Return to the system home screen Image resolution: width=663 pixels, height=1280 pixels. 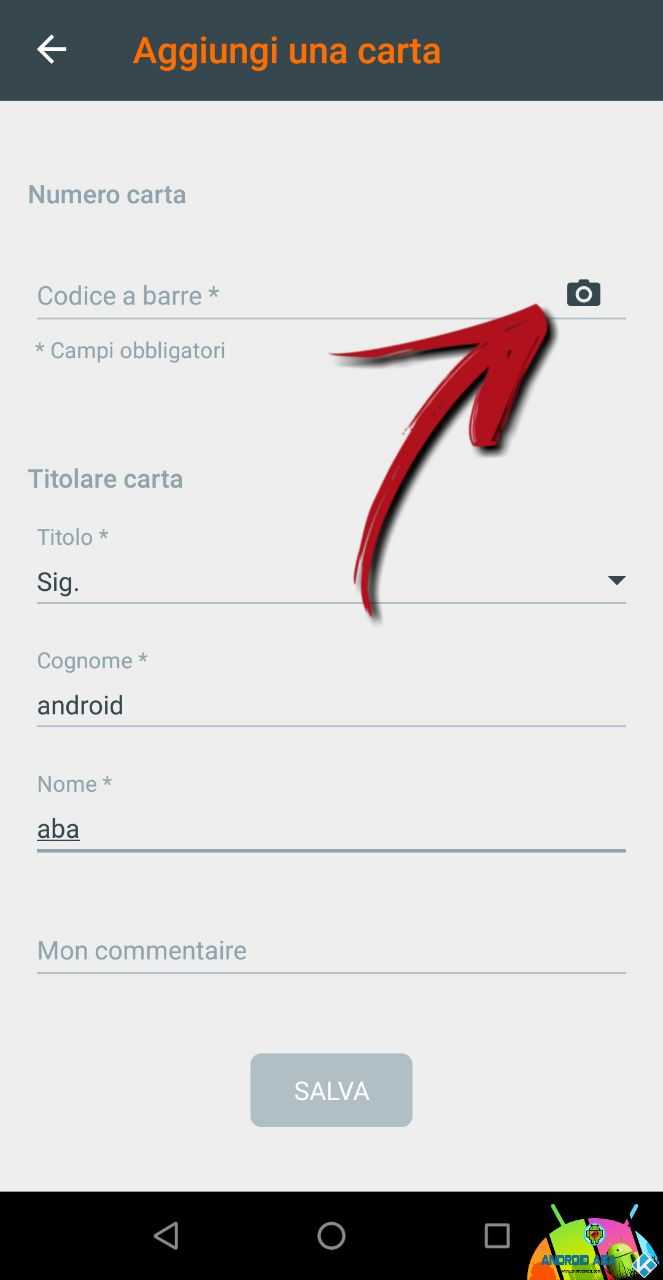[x=331, y=1236]
